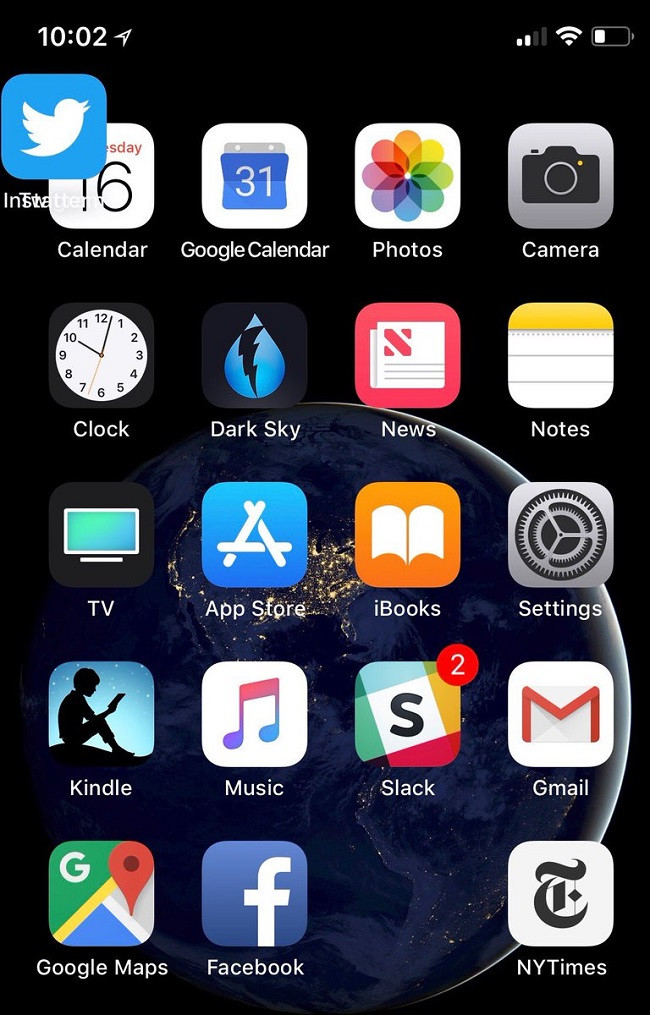Launch the Camera
The image size is (650, 1015).
pyautogui.click(x=560, y=176)
